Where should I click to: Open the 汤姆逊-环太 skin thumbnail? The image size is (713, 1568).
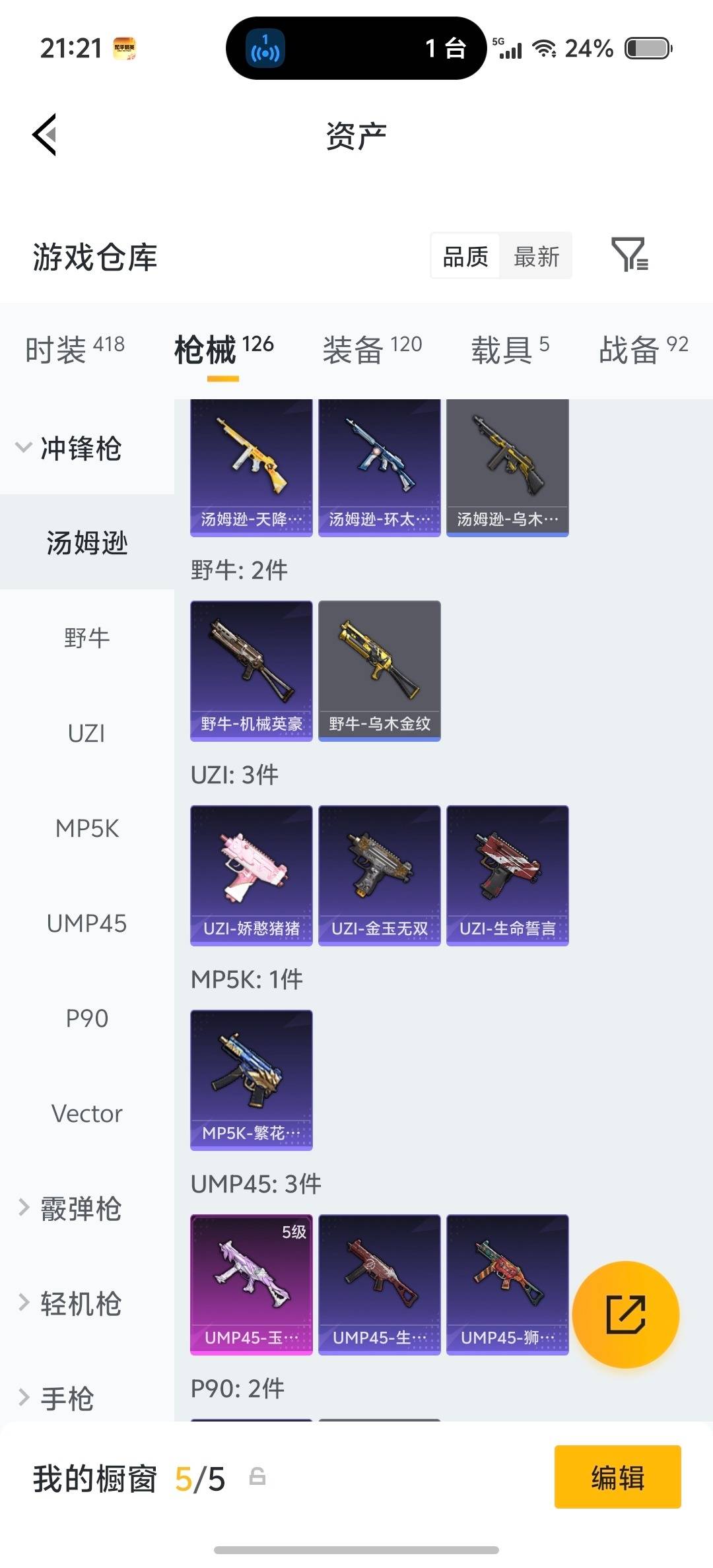pyautogui.click(x=378, y=464)
